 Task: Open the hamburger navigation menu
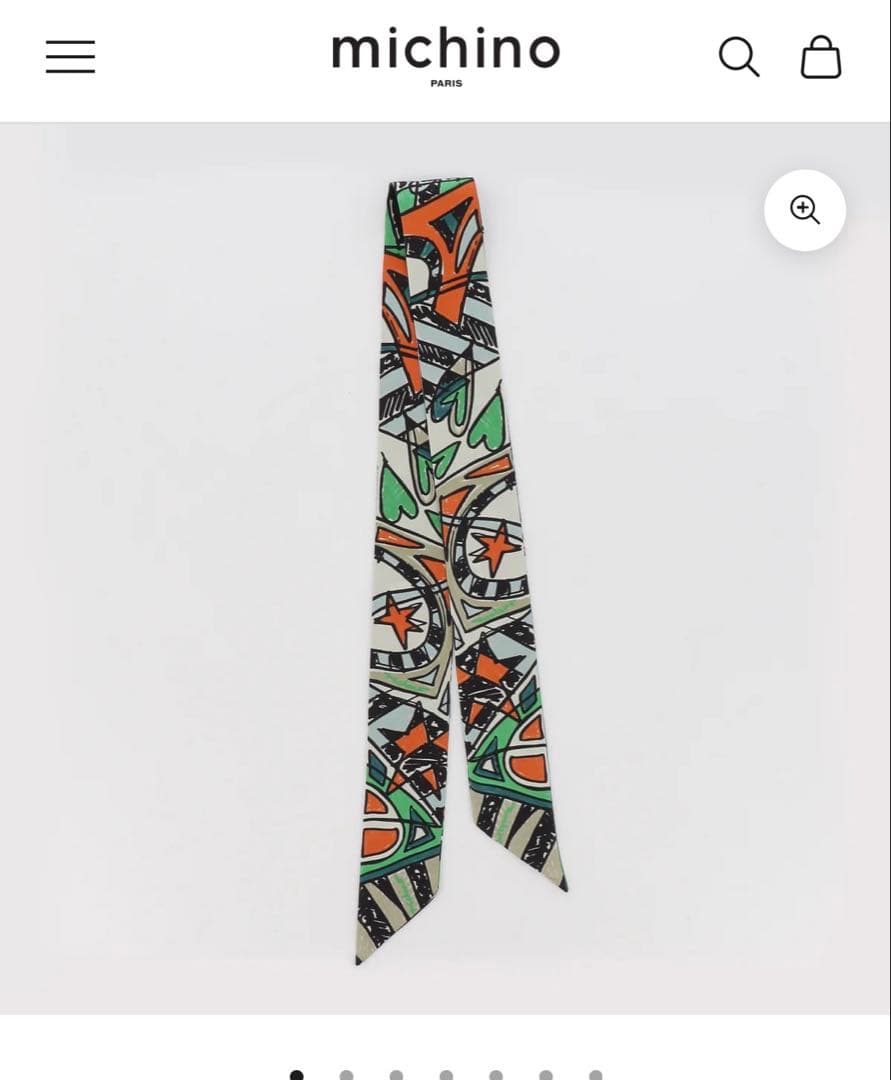70,57
